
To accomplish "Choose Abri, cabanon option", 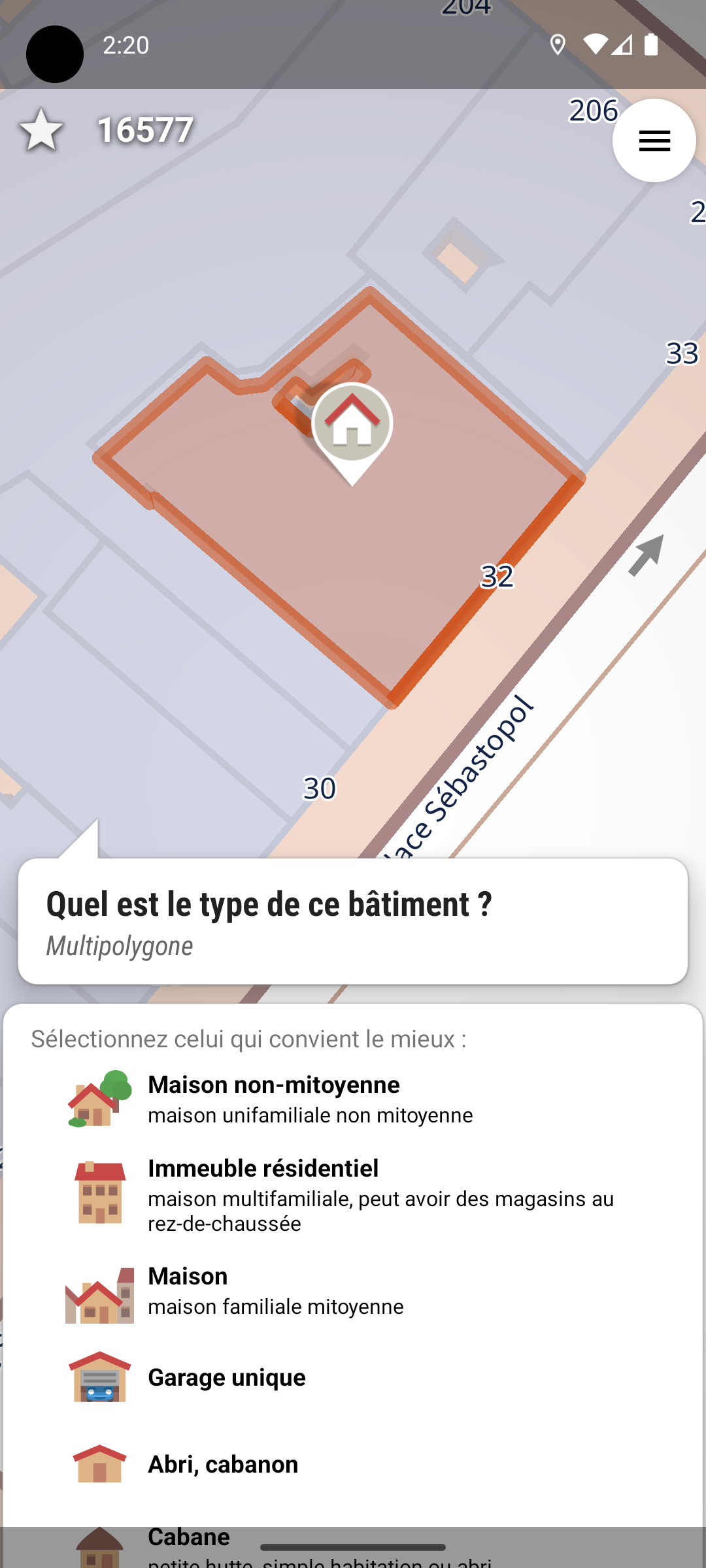I will (x=353, y=1464).
